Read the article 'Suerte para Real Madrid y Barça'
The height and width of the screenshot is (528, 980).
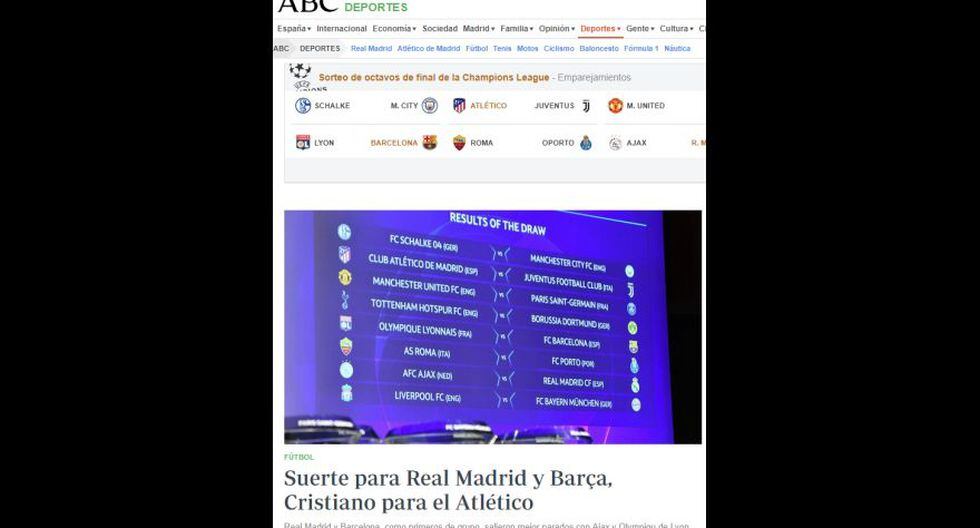[x=447, y=489]
